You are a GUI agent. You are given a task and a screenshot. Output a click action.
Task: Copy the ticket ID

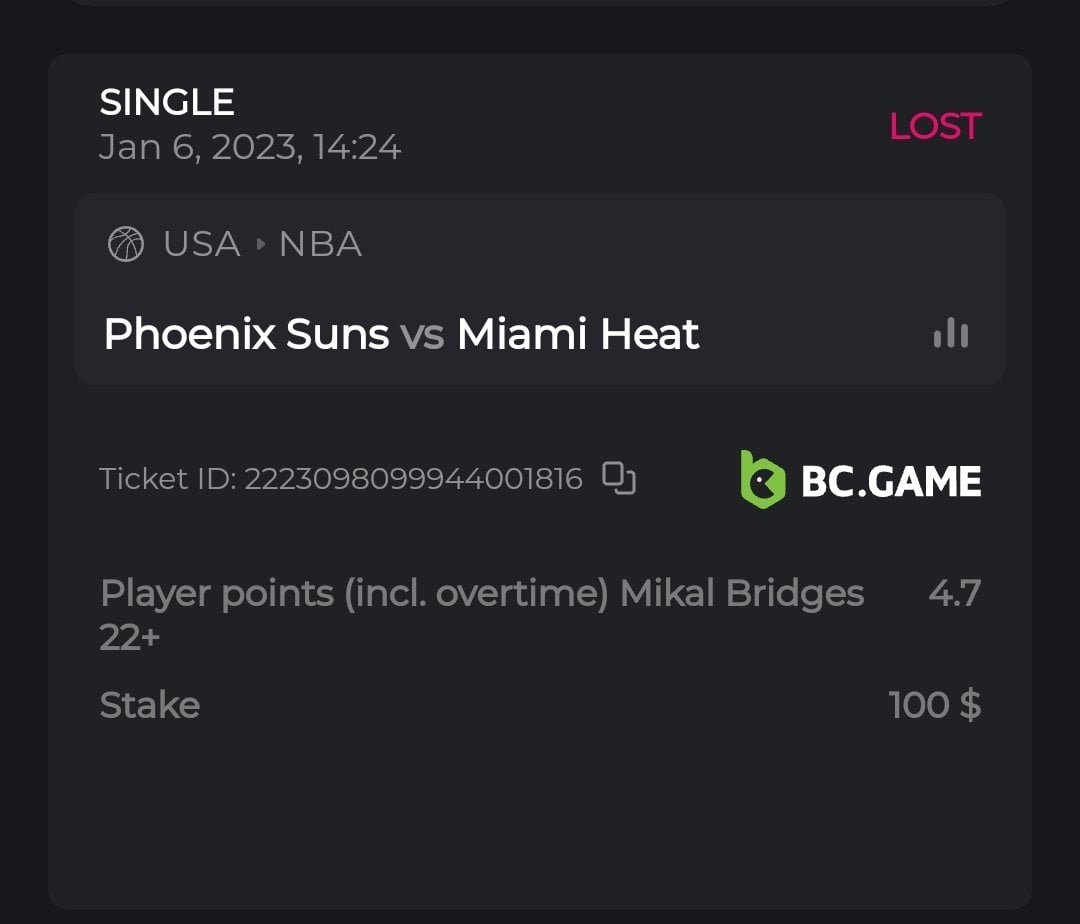pyautogui.click(x=619, y=479)
